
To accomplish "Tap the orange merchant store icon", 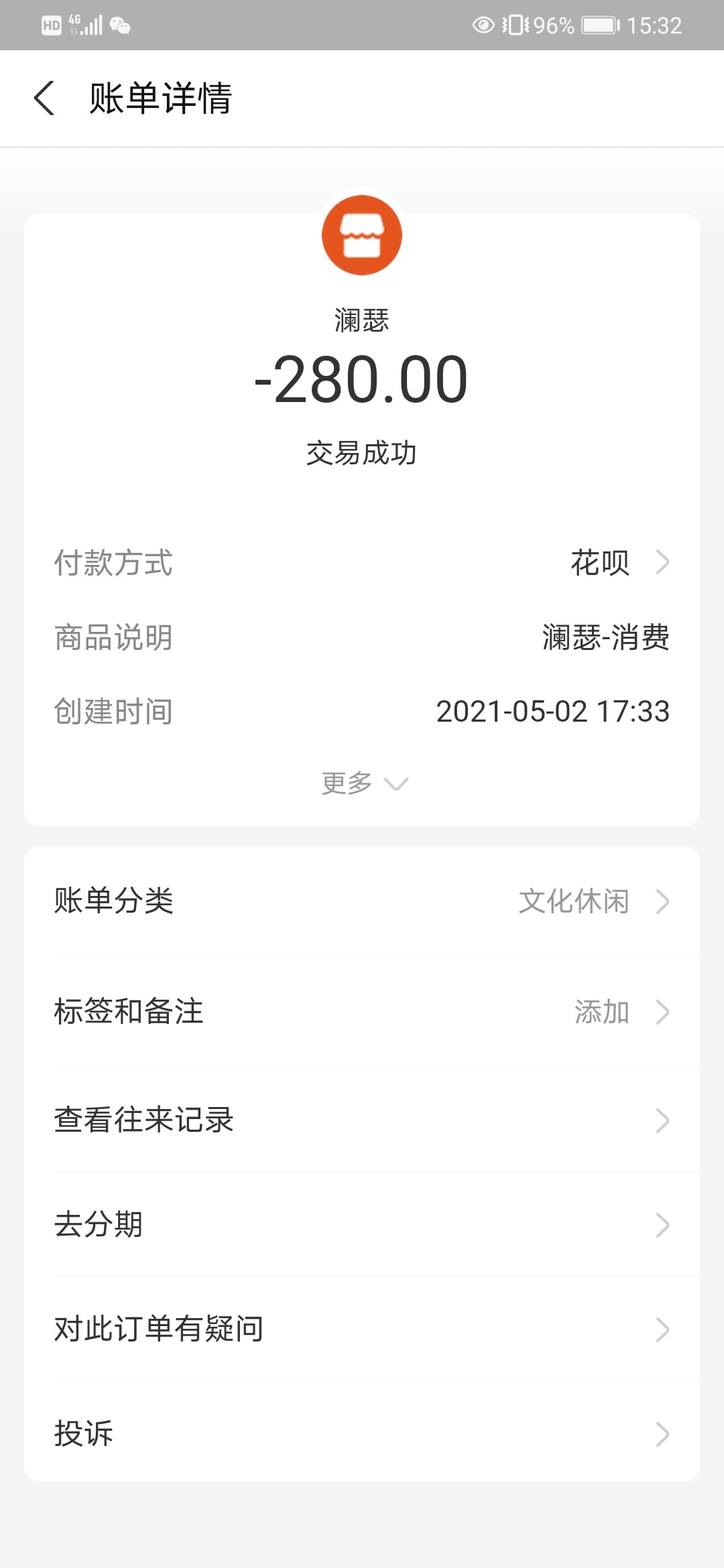I will [362, 235].
